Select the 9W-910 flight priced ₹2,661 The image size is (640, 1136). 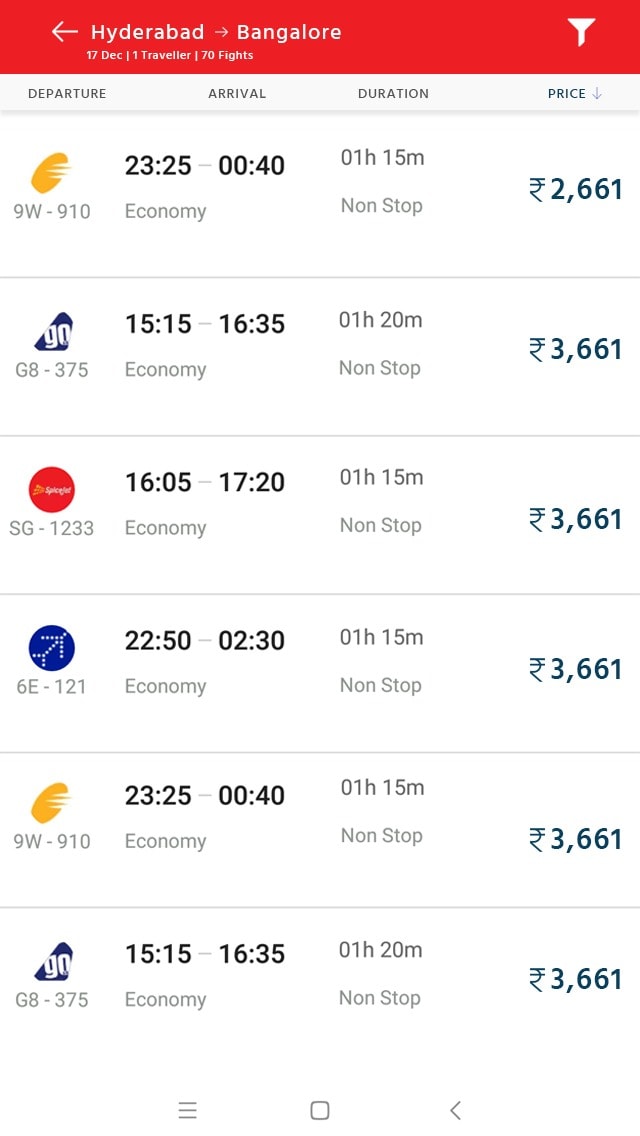(320, 193)
